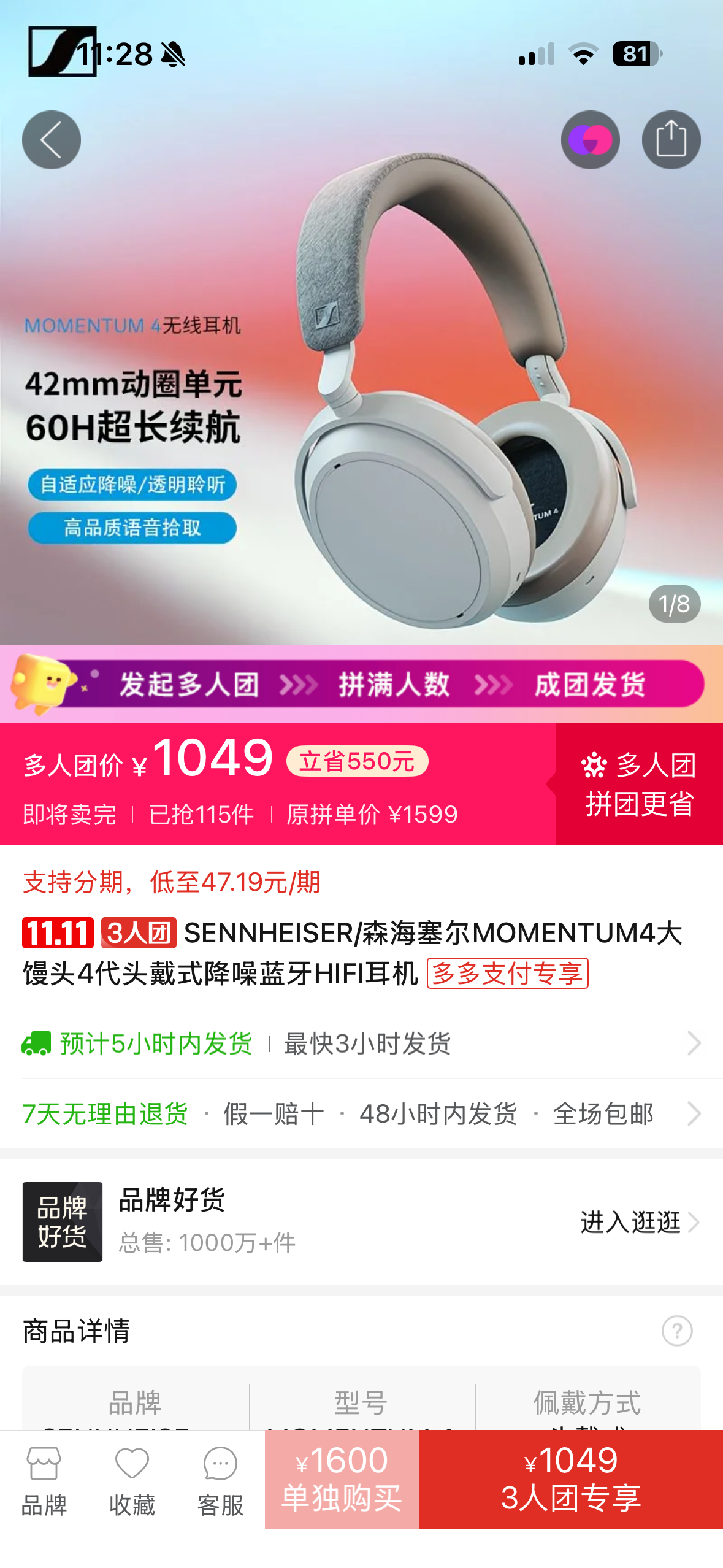723x1568 pixels.
Task: Join the ¥1049 3人团专享 group buy
Action: pos(571,1479)
